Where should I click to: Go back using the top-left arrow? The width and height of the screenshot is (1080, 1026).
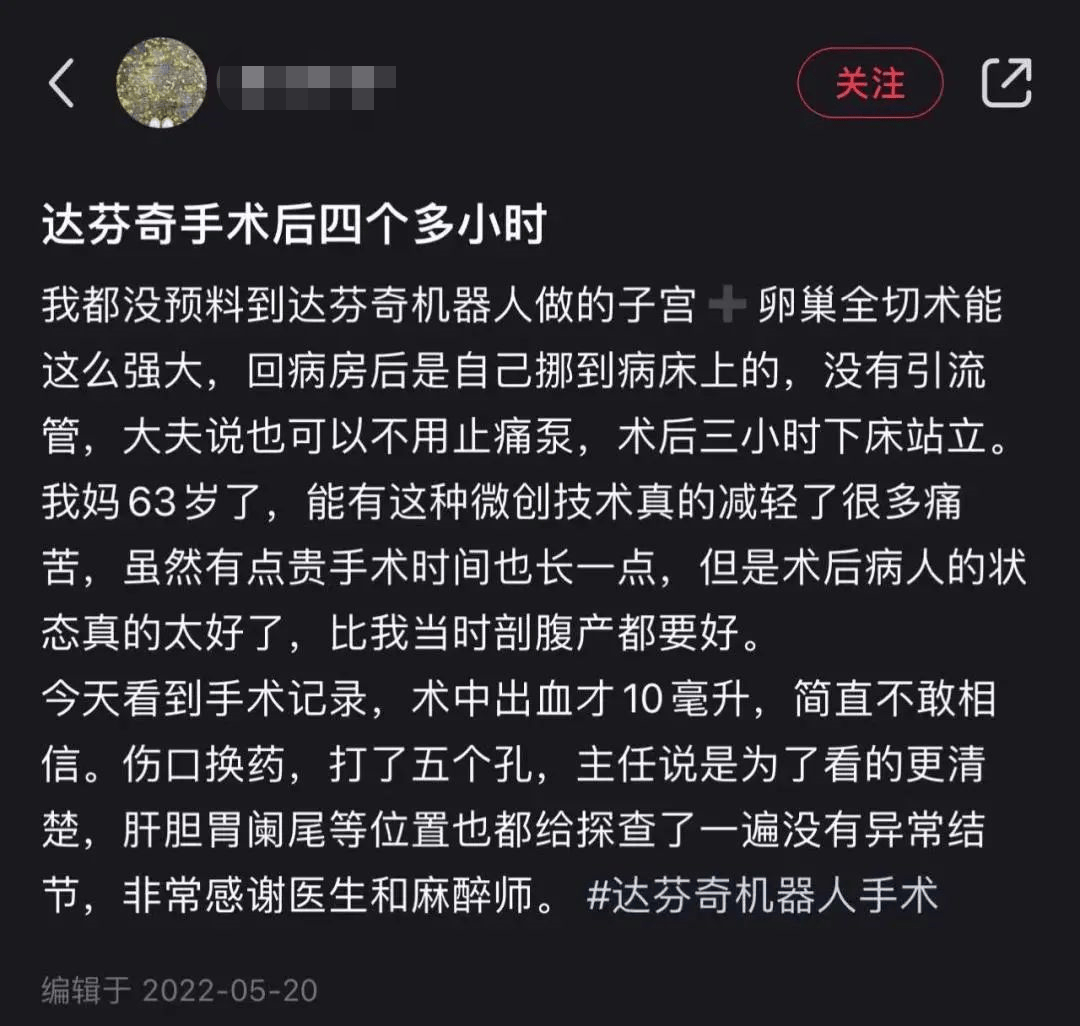pyautogui.click(x=62, y=83)
